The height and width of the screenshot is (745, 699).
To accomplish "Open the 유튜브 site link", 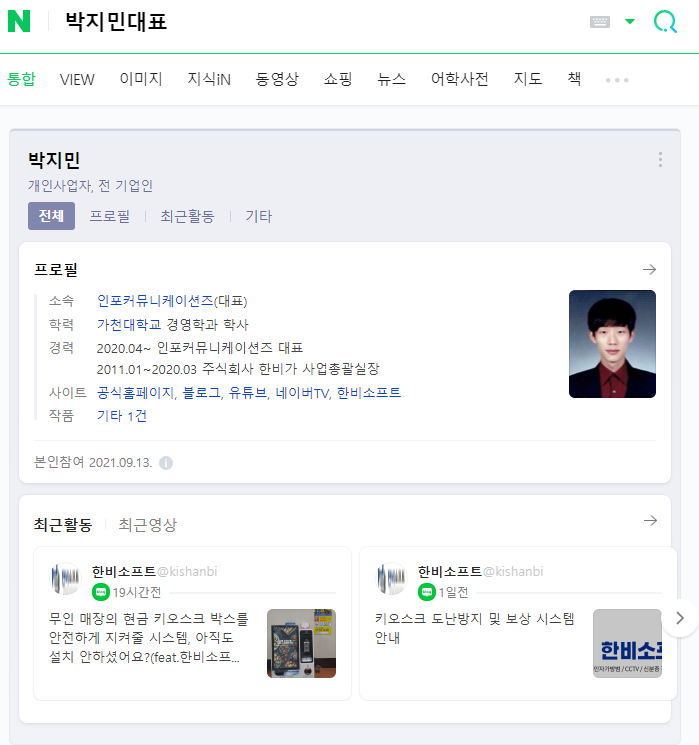I will point(247,393).
